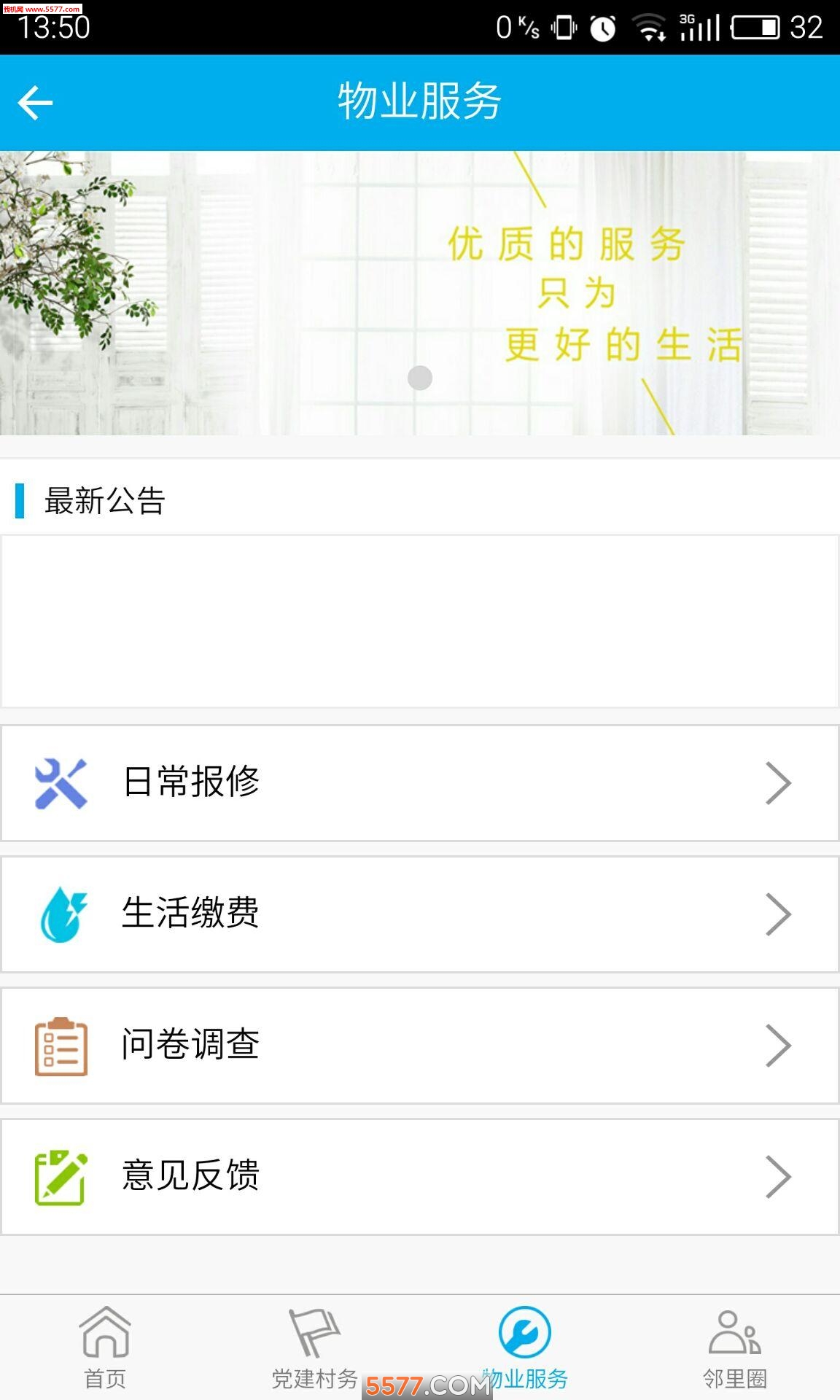840x1400 pixels.
Task: Tap the service banner image
Action: coord(419,292)
